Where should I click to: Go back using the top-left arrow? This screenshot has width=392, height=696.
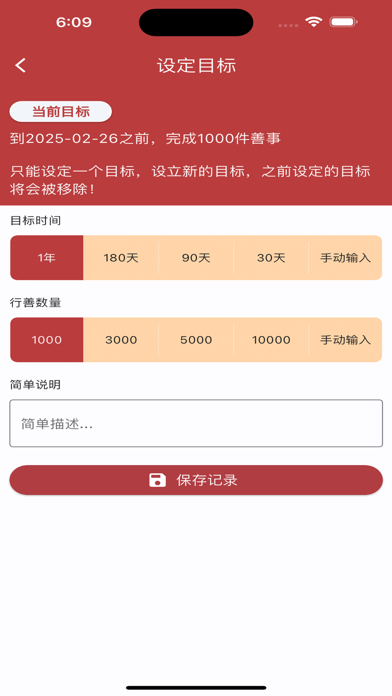(x=20, y=66)
